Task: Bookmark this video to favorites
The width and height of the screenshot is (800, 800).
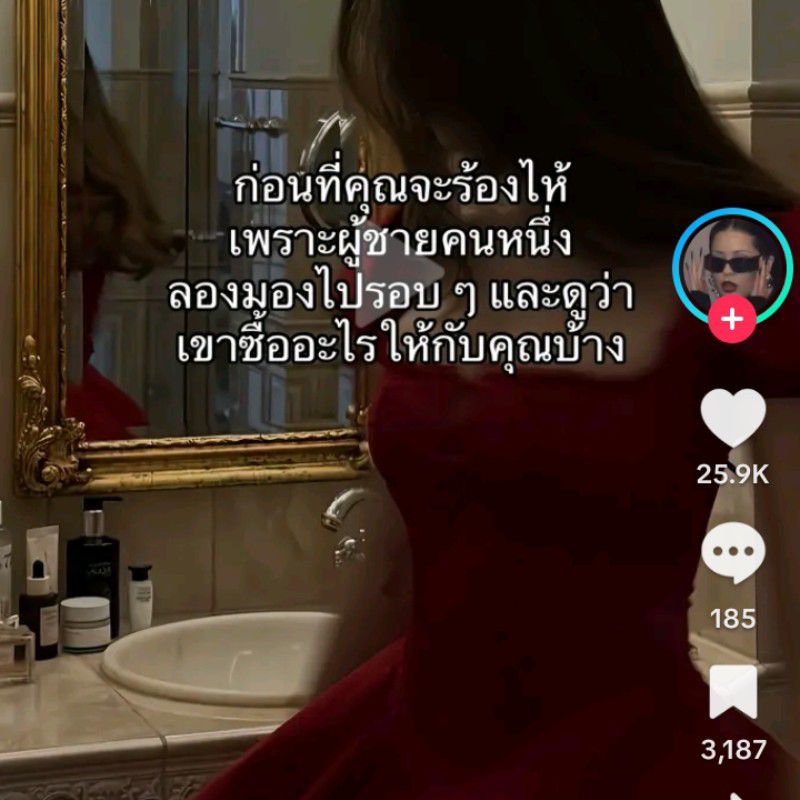Action: (733, 692)
